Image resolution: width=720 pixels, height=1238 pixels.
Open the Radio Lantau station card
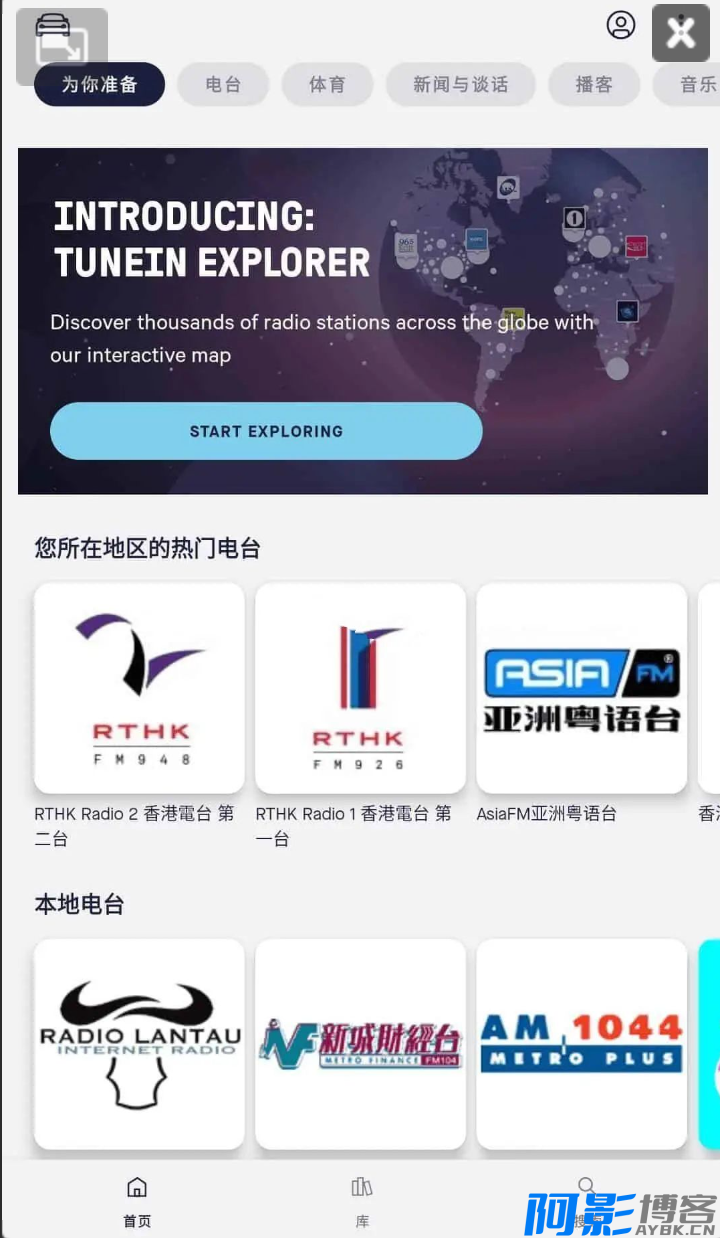(x=139, y=1044)
